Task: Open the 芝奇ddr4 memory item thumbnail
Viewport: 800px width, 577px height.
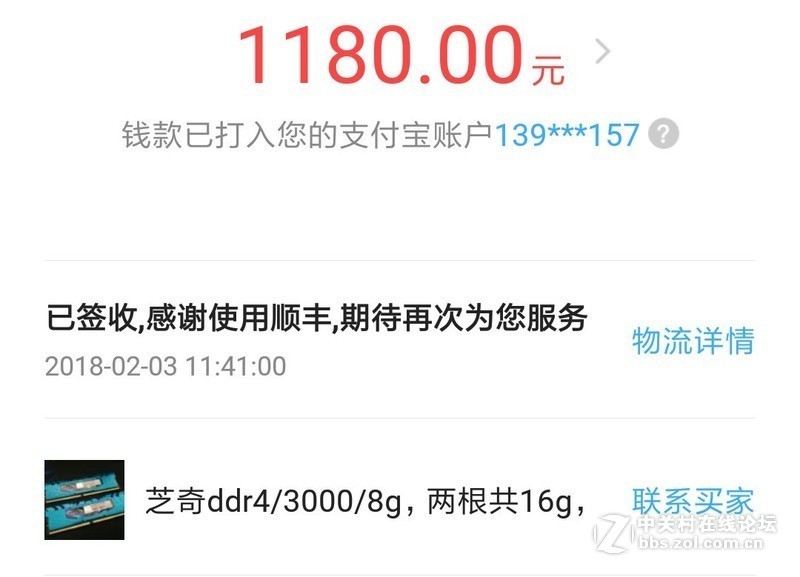Action: (84, 500)
